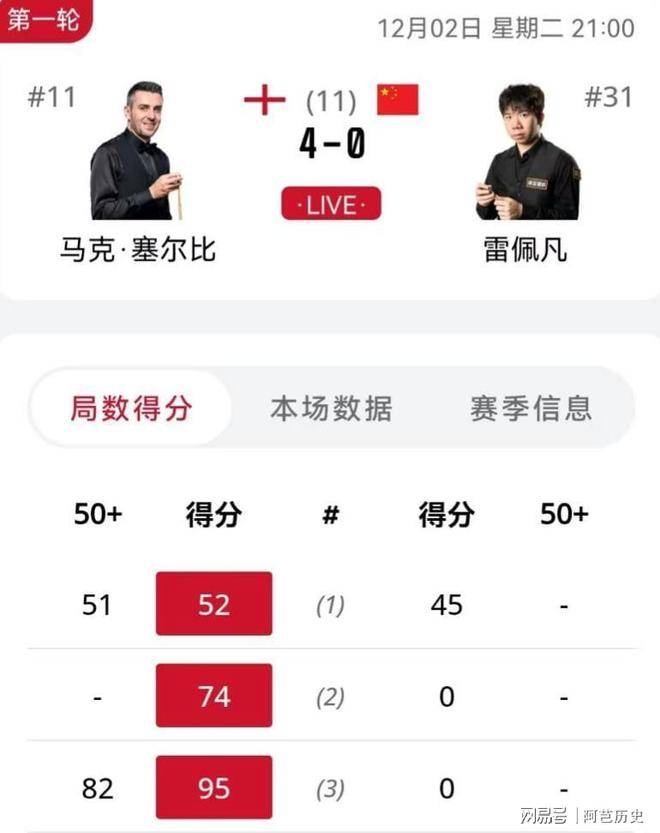Image resolution: width=660 pixels, height=833 pixels.
Task: Switch to the 赛季信息 tab
Action: [531, 408]
